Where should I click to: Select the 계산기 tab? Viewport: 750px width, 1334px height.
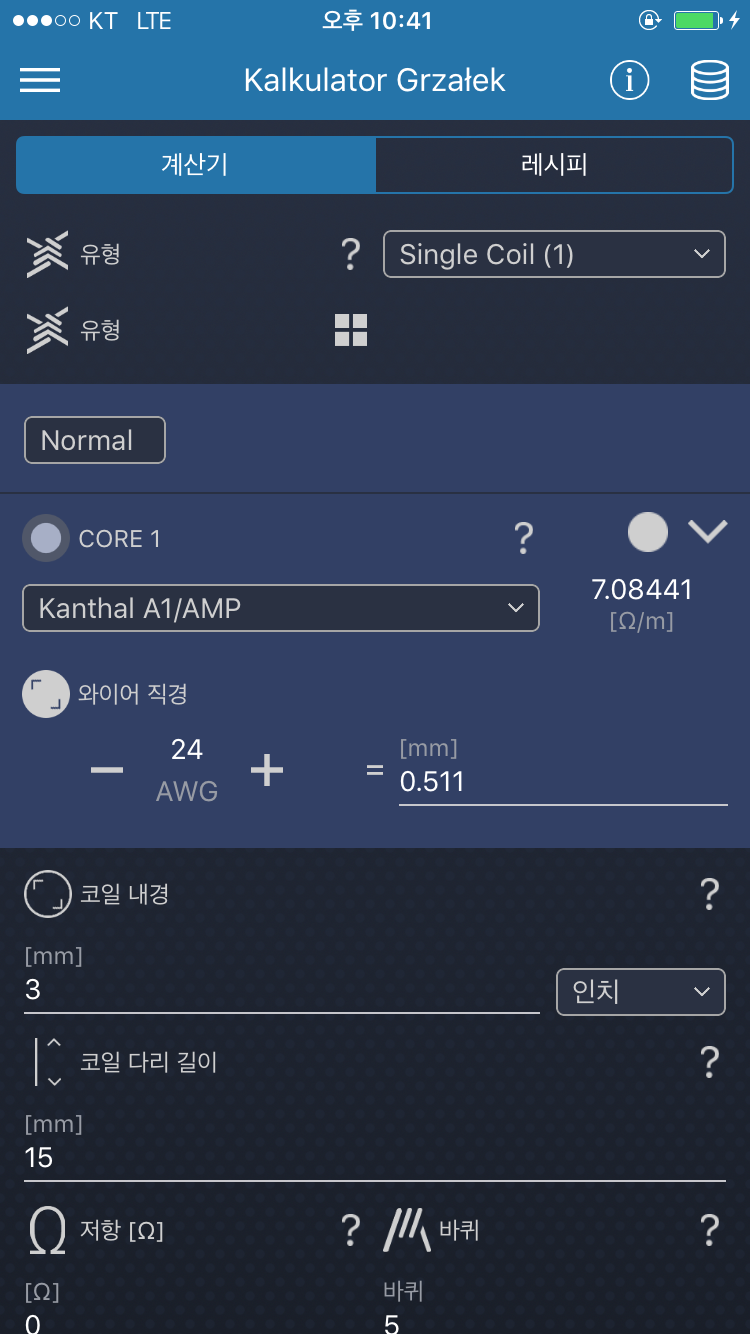(196, 165)
